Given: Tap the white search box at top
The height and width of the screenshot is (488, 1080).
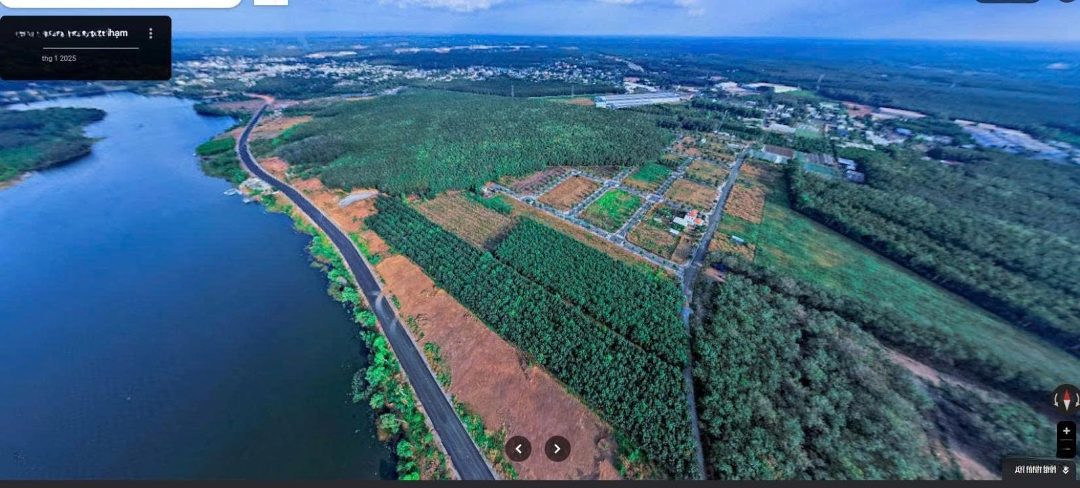Looking at the screenshot, I should [120, 3].
